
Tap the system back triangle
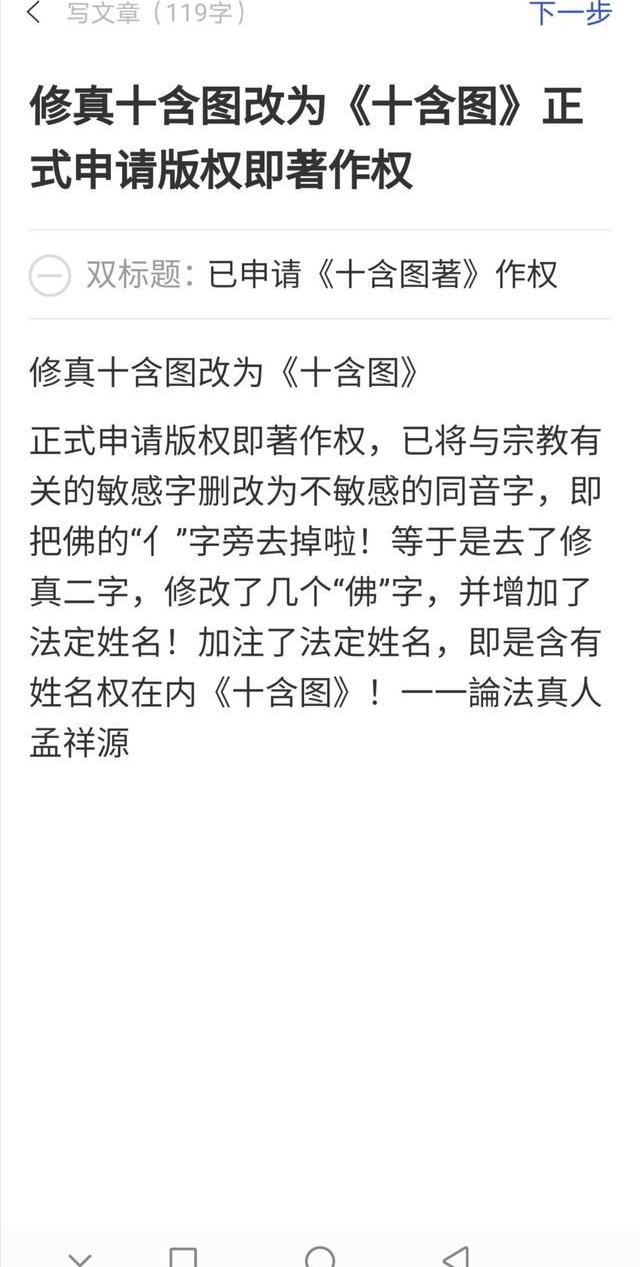tap(455, 1257)
